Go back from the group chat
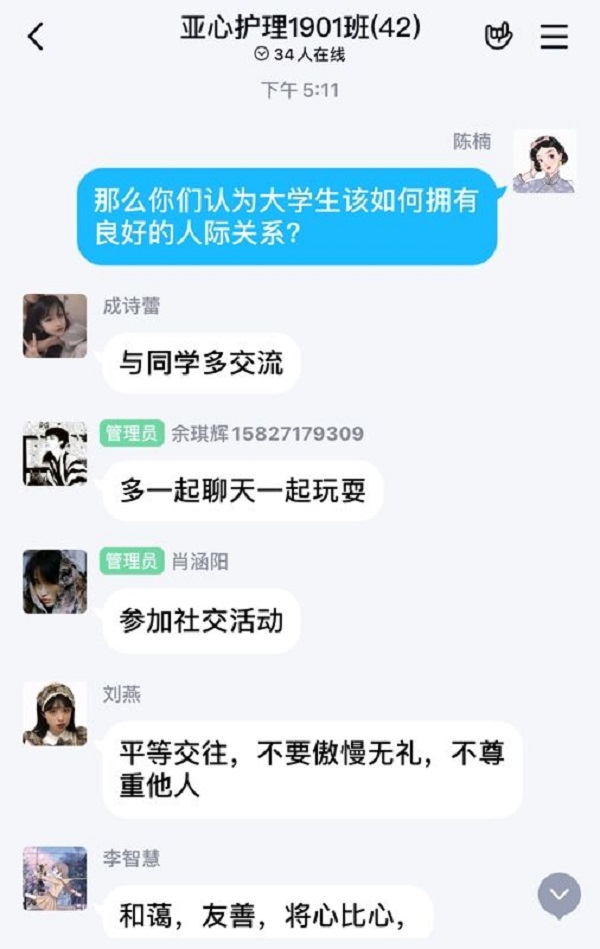This screenshot has height=949, width=600. pyautogui.click(x=36, y=38)
